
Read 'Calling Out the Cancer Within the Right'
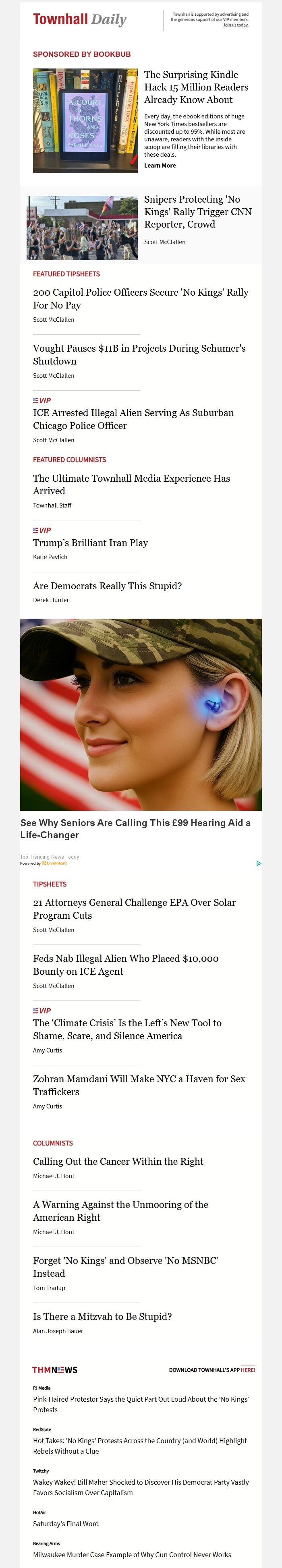pyautogui.click(x=118, y=1161)
